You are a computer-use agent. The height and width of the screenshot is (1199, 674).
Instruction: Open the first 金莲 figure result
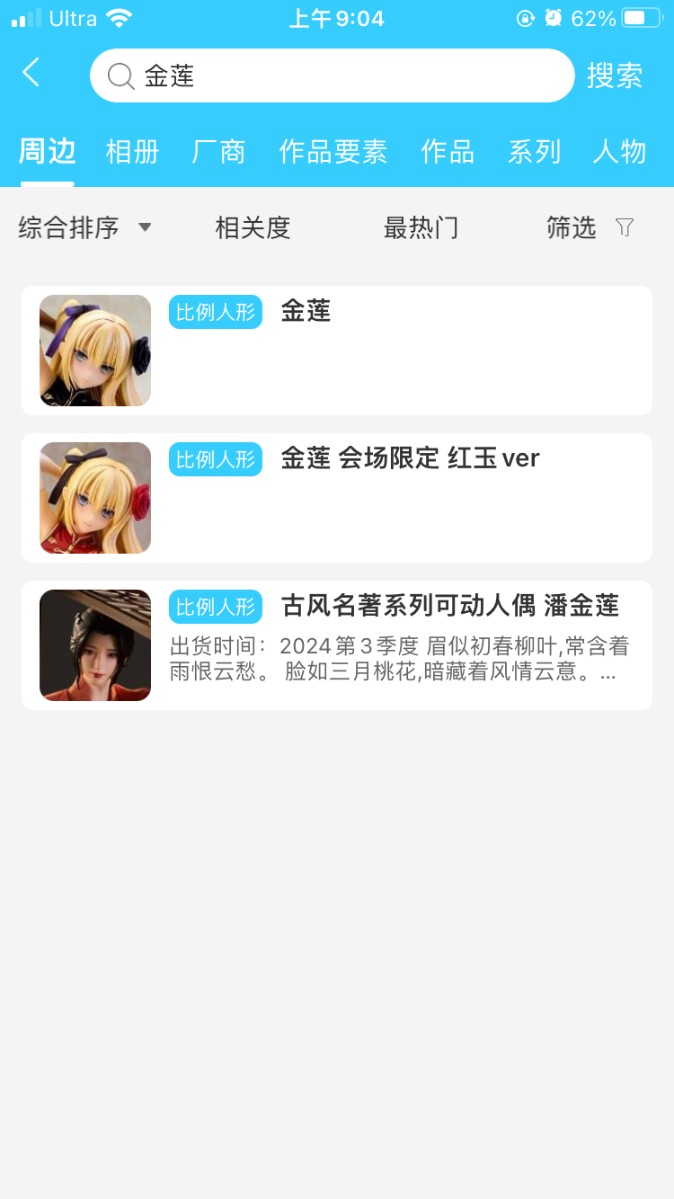point(336,350)
